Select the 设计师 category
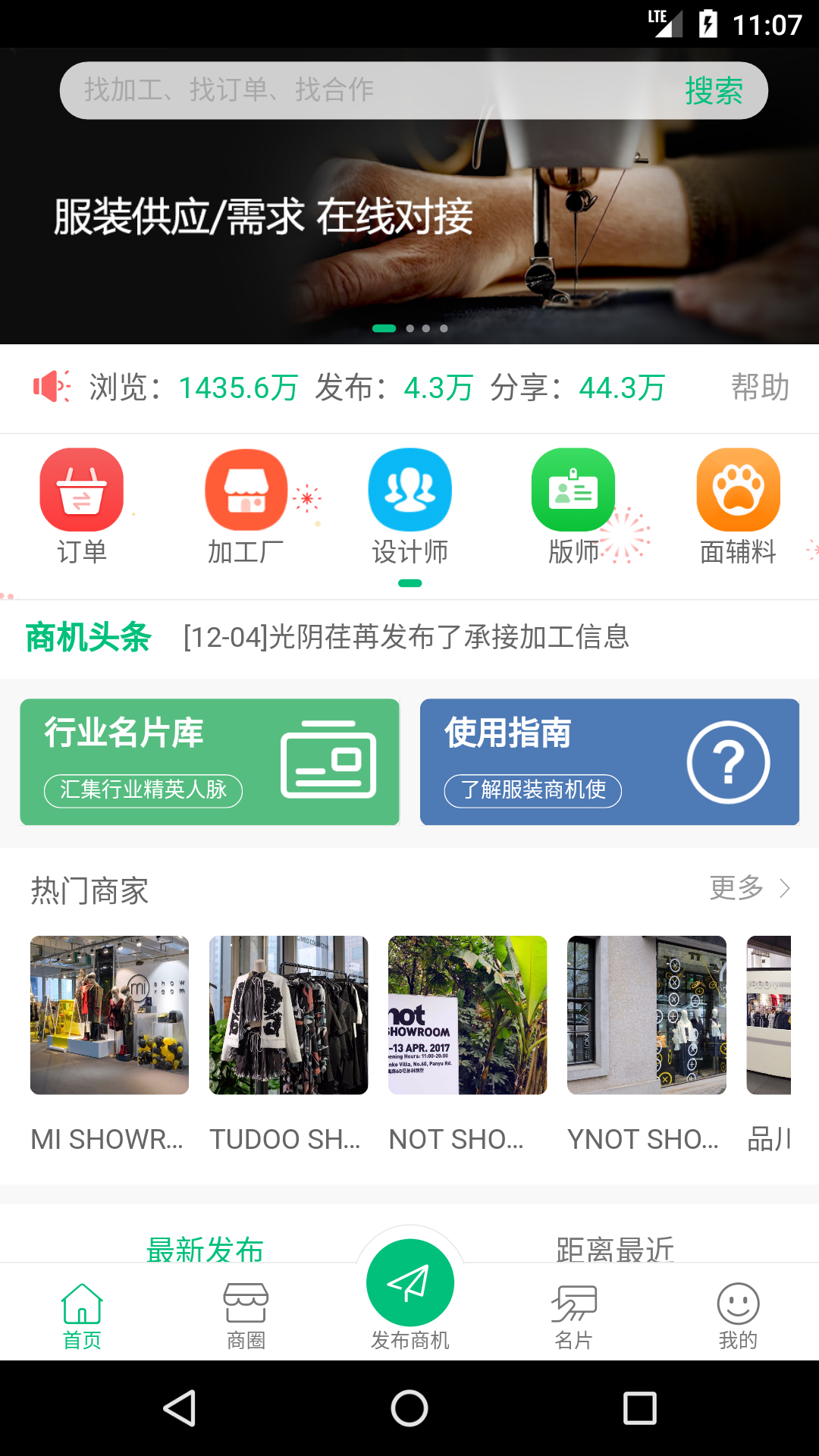Screen dimensions: 819x1456 409,506
